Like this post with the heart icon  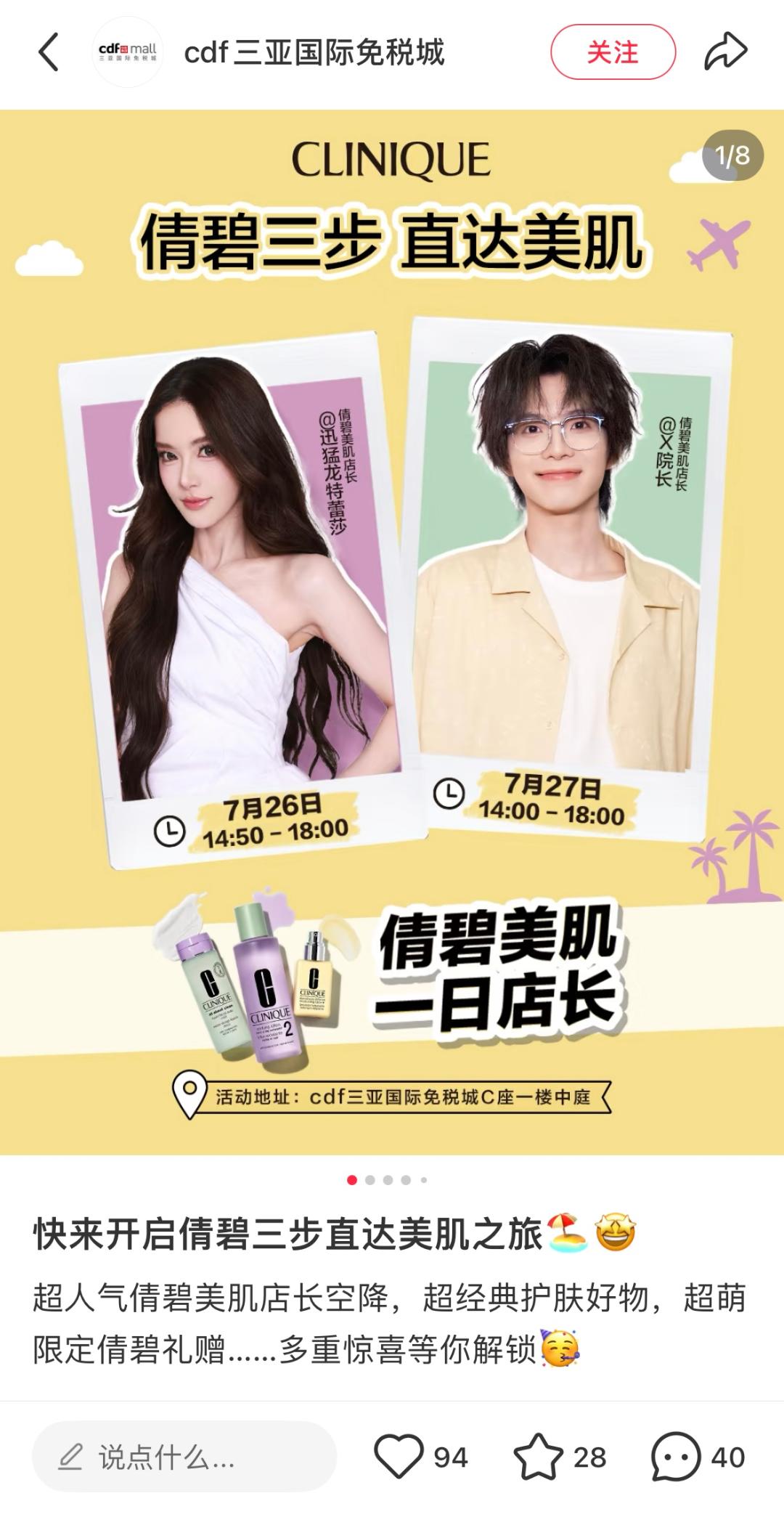point(399,1456)
